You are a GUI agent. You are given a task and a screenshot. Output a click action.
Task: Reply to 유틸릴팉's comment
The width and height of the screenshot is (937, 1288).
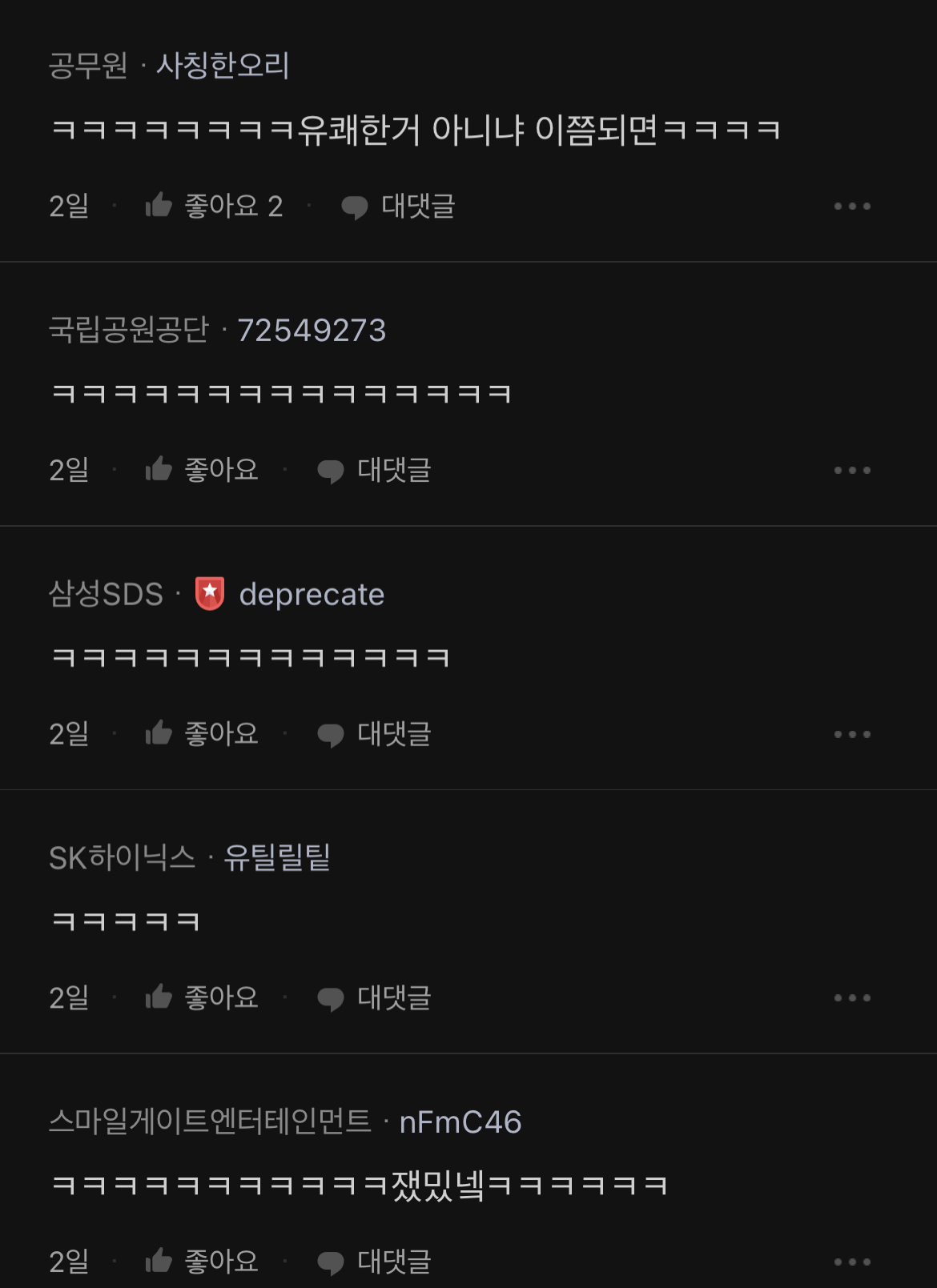pos(374,997)
